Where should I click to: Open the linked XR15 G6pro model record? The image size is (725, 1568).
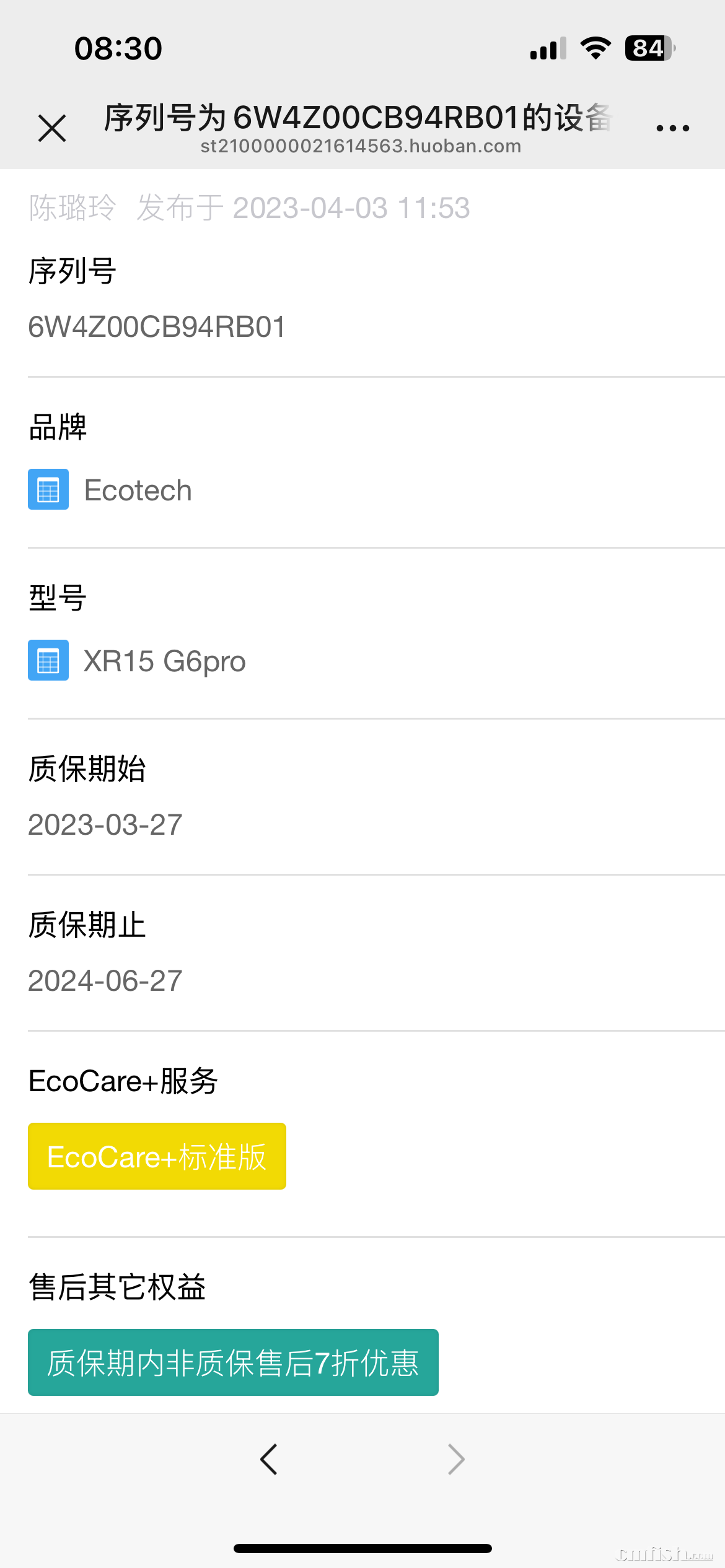point(164,661)
